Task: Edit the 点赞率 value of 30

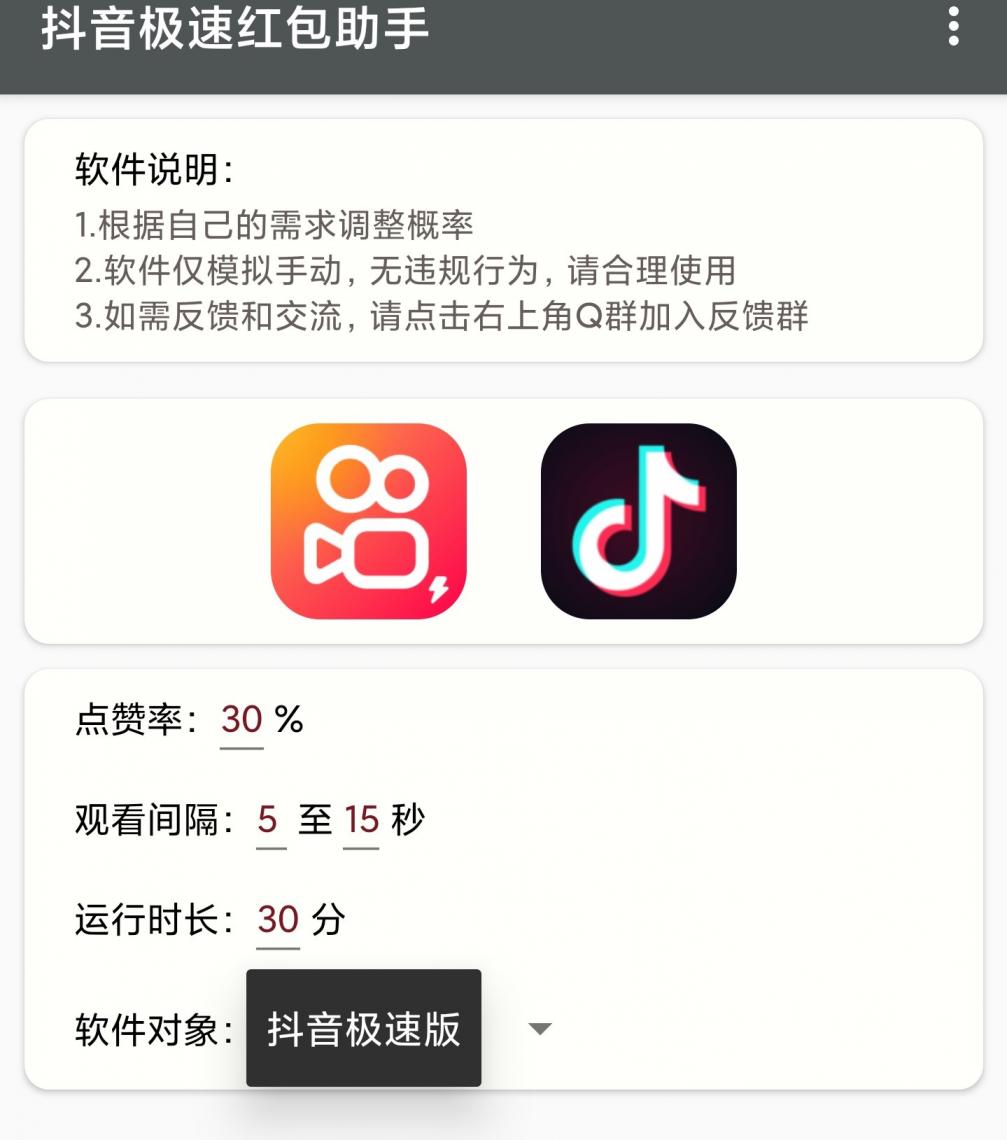Action: point(242,718)
